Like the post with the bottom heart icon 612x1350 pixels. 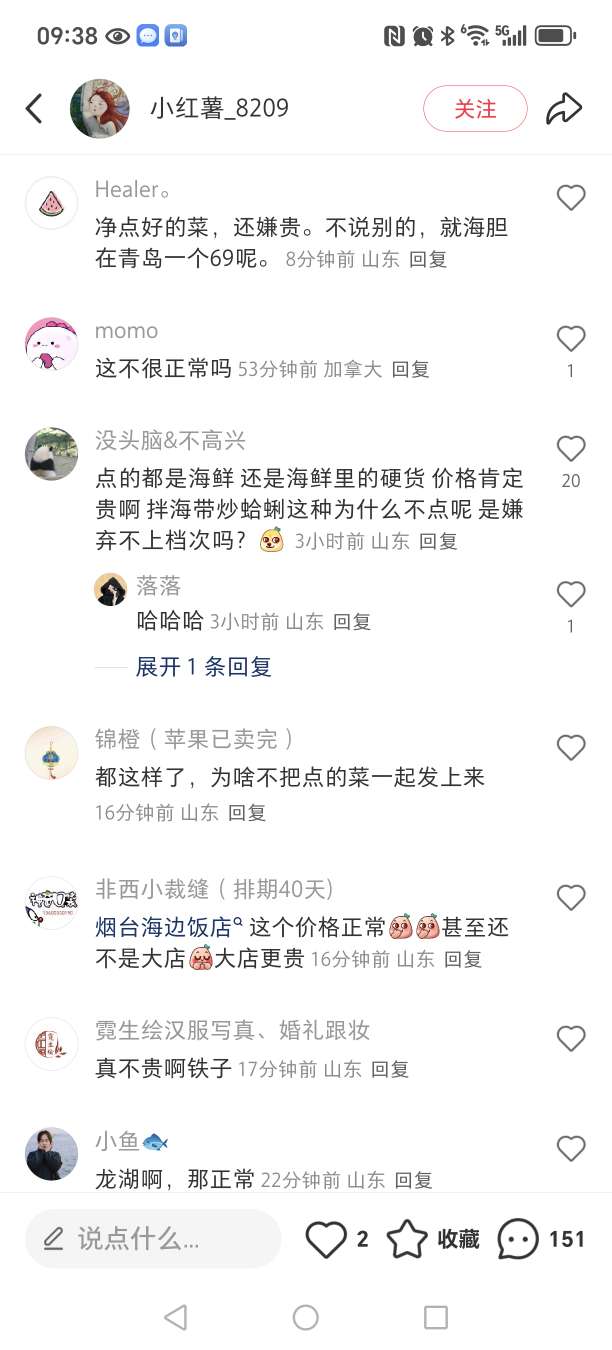(326, 1239)
